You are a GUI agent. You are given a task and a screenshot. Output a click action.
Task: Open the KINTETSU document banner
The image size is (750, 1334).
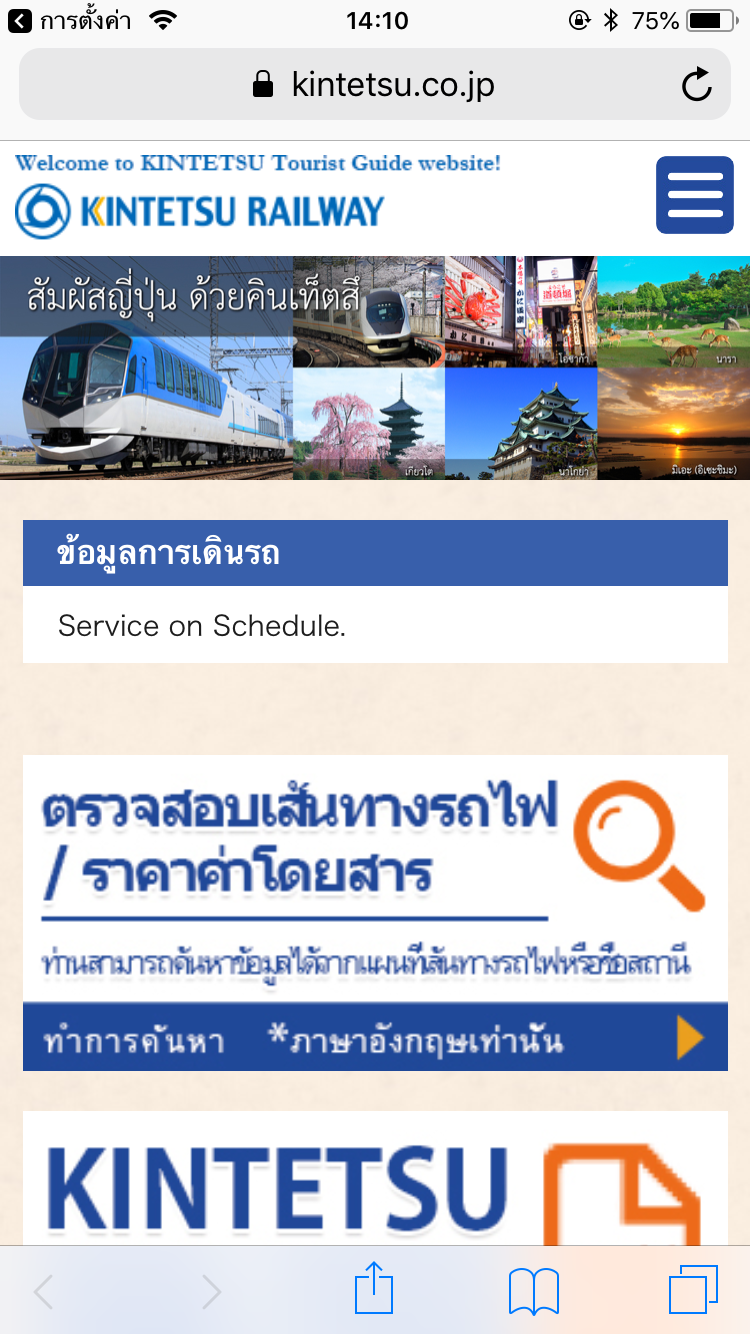[375, 1178]
